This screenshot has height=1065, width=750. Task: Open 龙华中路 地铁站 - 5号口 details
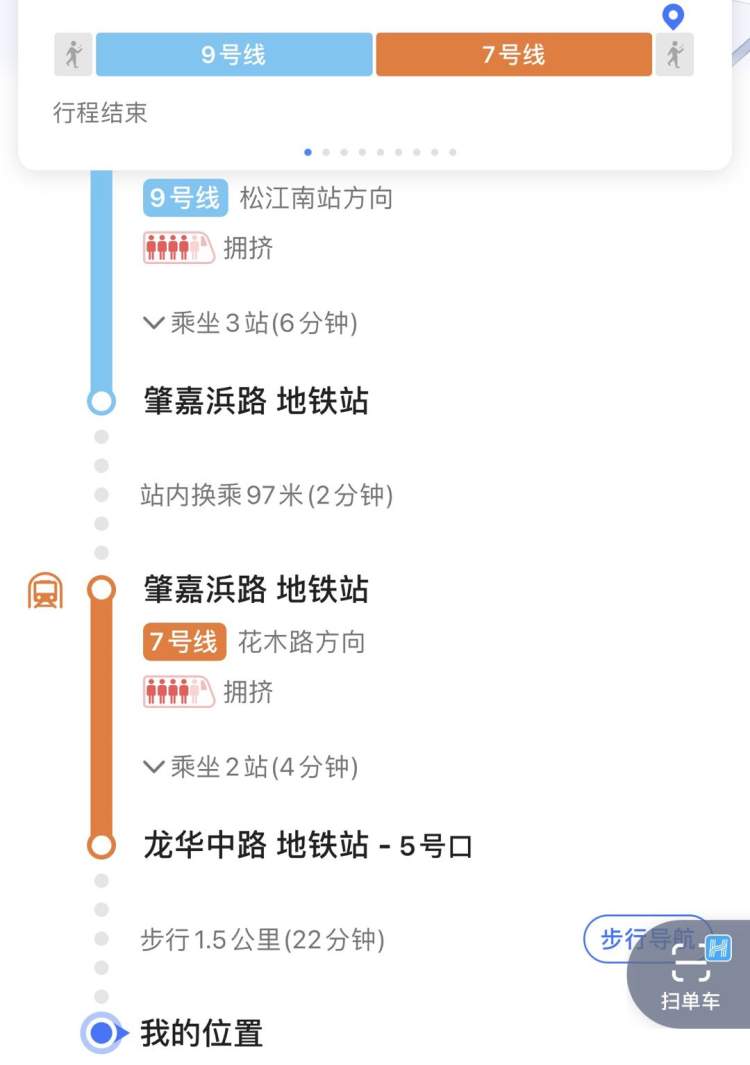pos(308,846)
